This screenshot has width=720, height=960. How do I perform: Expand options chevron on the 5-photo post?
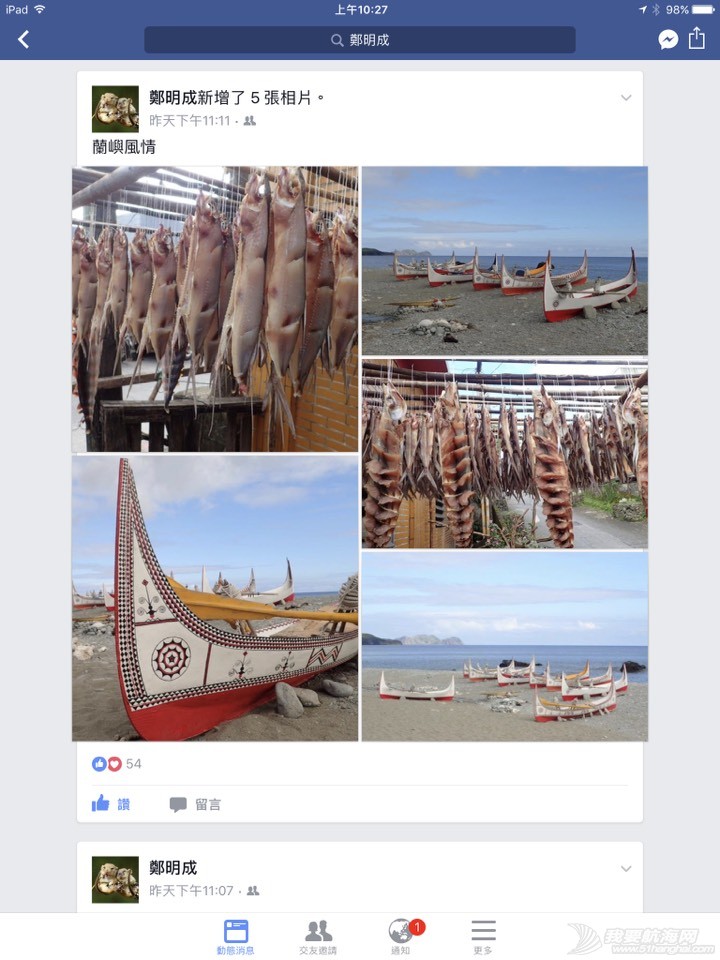[x=626, y=98]
